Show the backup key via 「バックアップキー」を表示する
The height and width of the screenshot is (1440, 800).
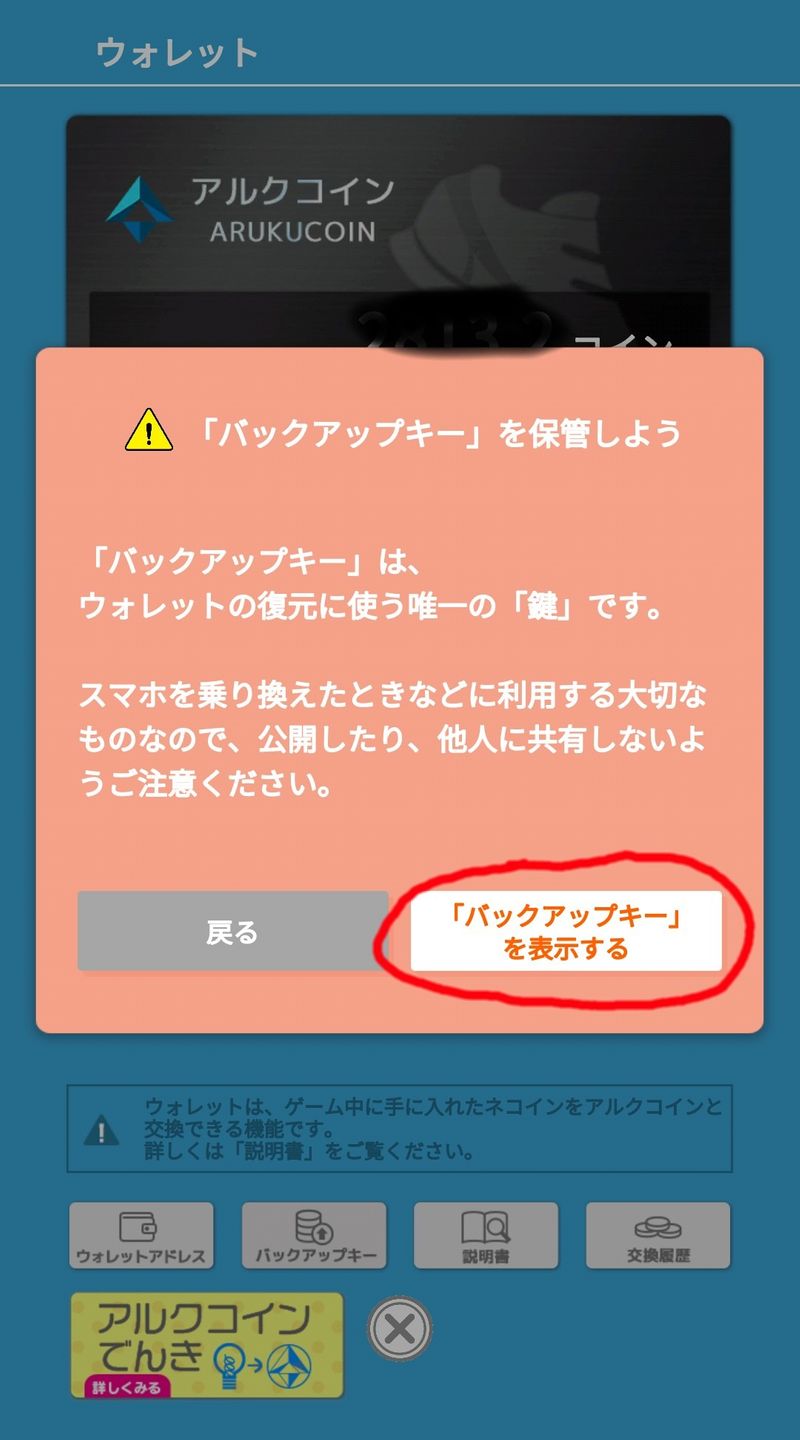tap(566, 931)
